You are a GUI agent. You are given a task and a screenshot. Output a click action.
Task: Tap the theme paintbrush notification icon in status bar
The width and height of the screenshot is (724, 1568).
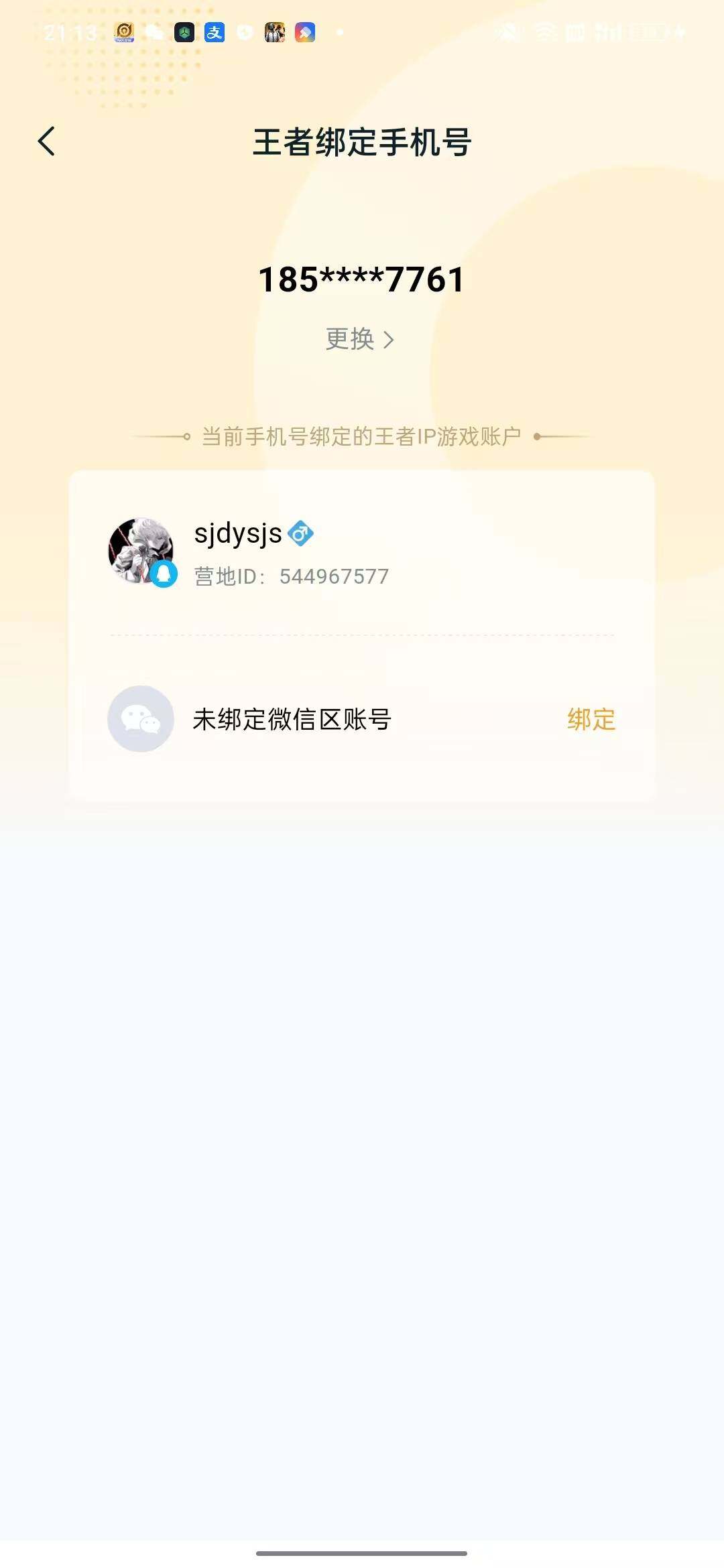pyautogui.click(x=305, y=31)
